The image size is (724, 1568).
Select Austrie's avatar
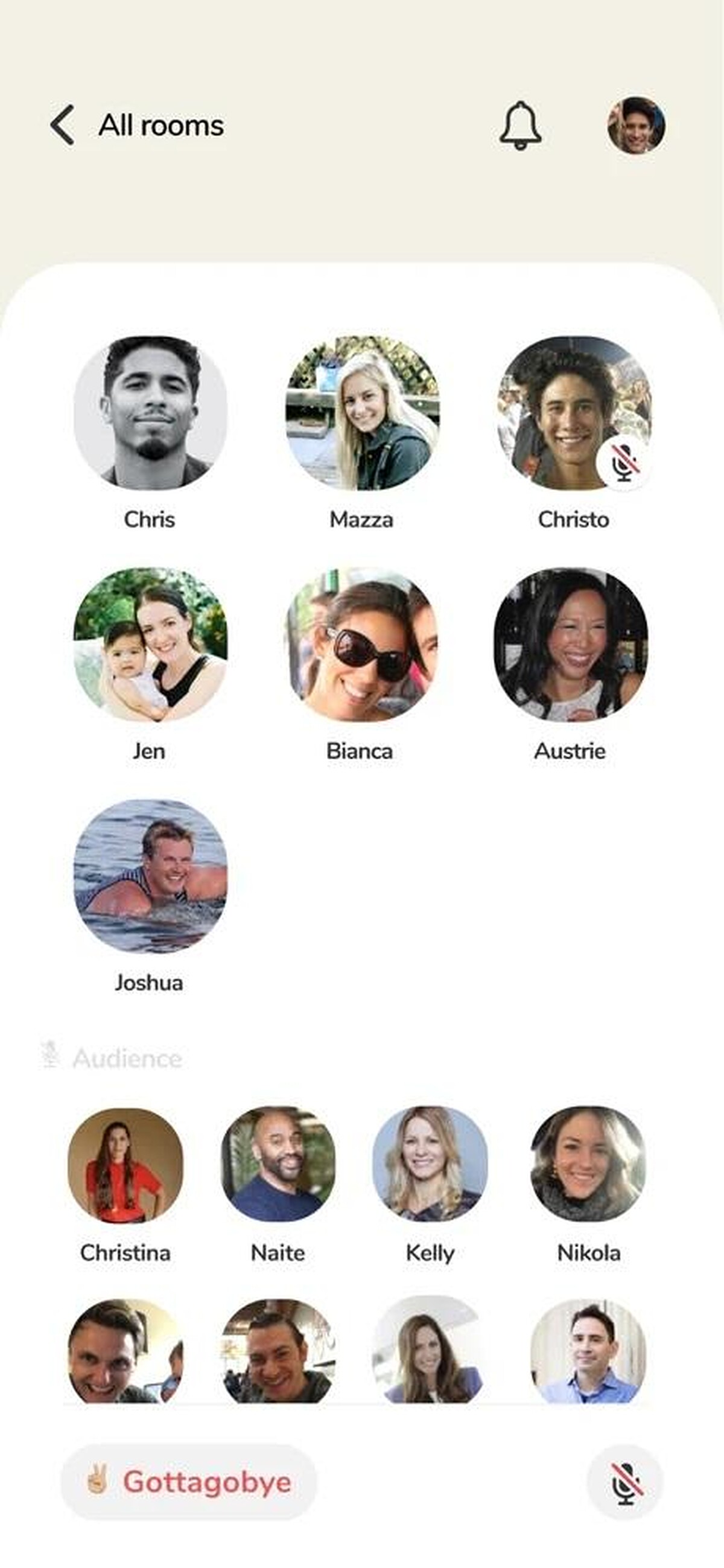pos(571,645)
